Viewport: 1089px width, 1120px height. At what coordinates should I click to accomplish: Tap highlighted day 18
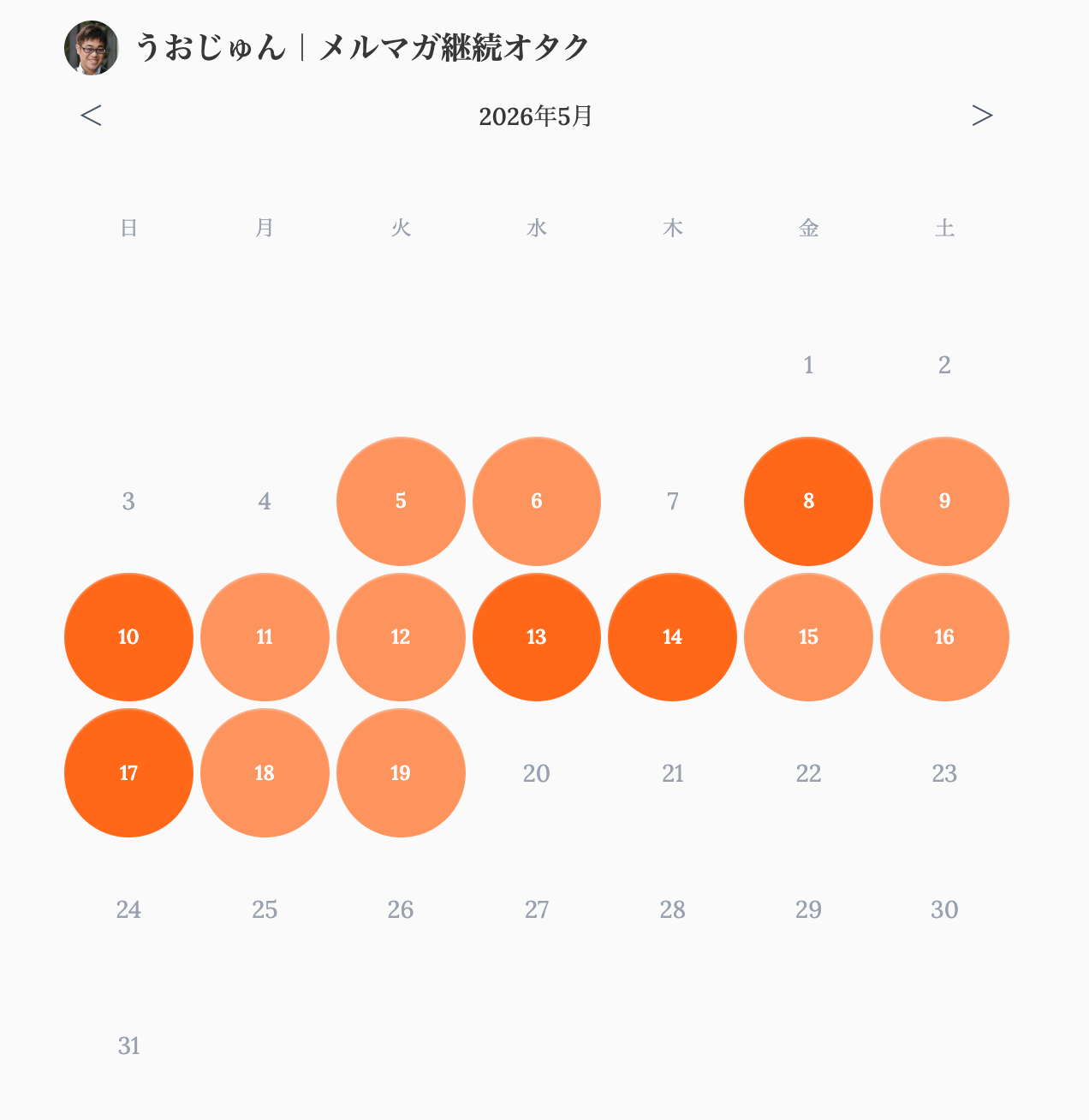(265, 773)
